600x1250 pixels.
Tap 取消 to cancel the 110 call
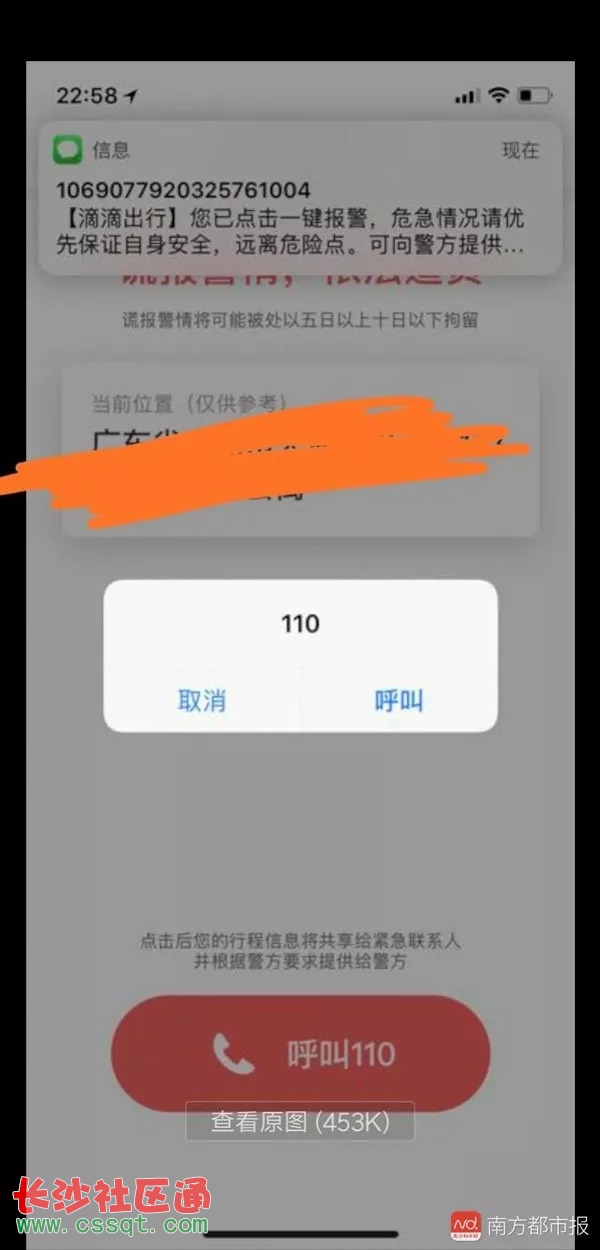point(201,700)
